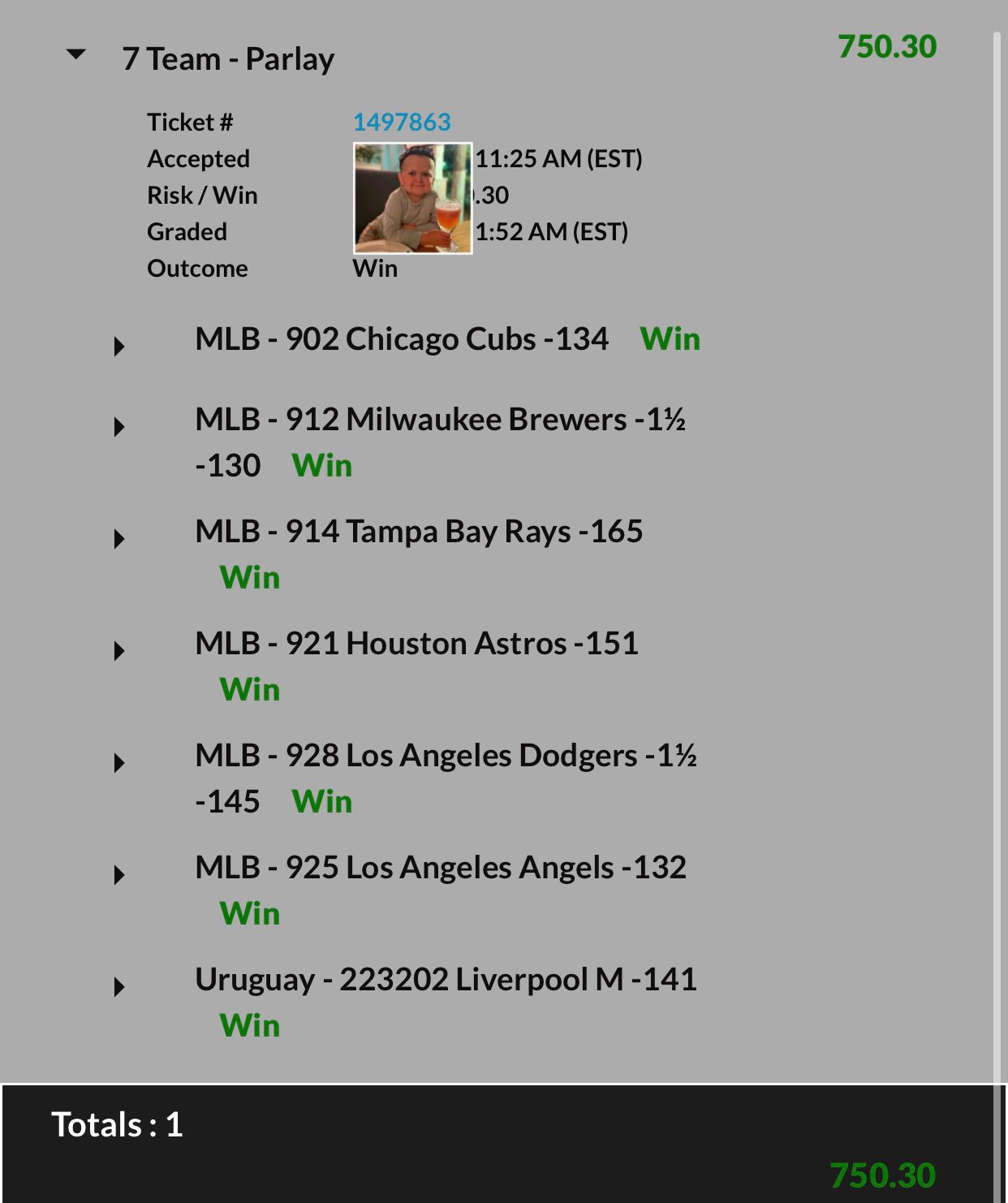Collapse the 7 Team - Parlay ticket

tap(76, 55)
